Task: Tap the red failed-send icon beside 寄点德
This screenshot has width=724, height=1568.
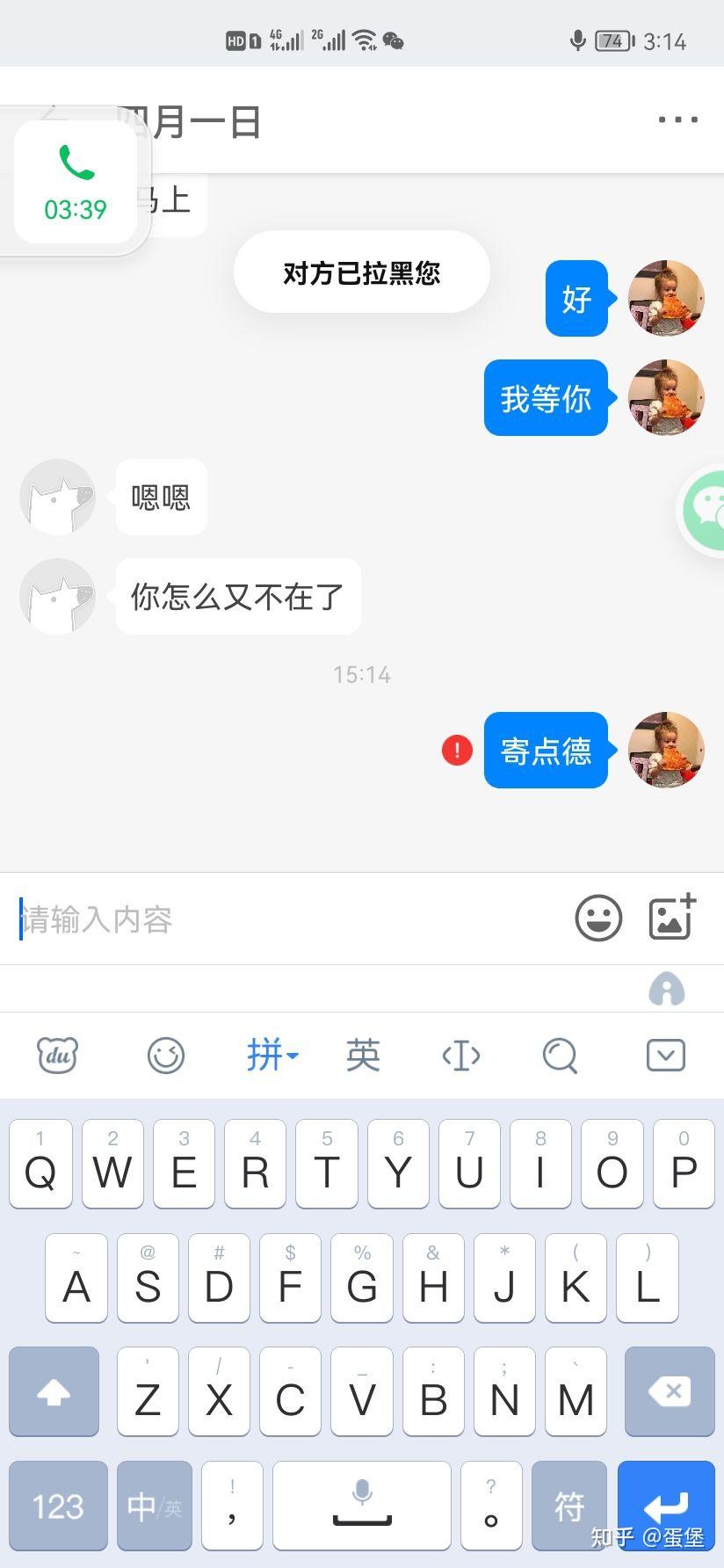Action: coord(457,751)
